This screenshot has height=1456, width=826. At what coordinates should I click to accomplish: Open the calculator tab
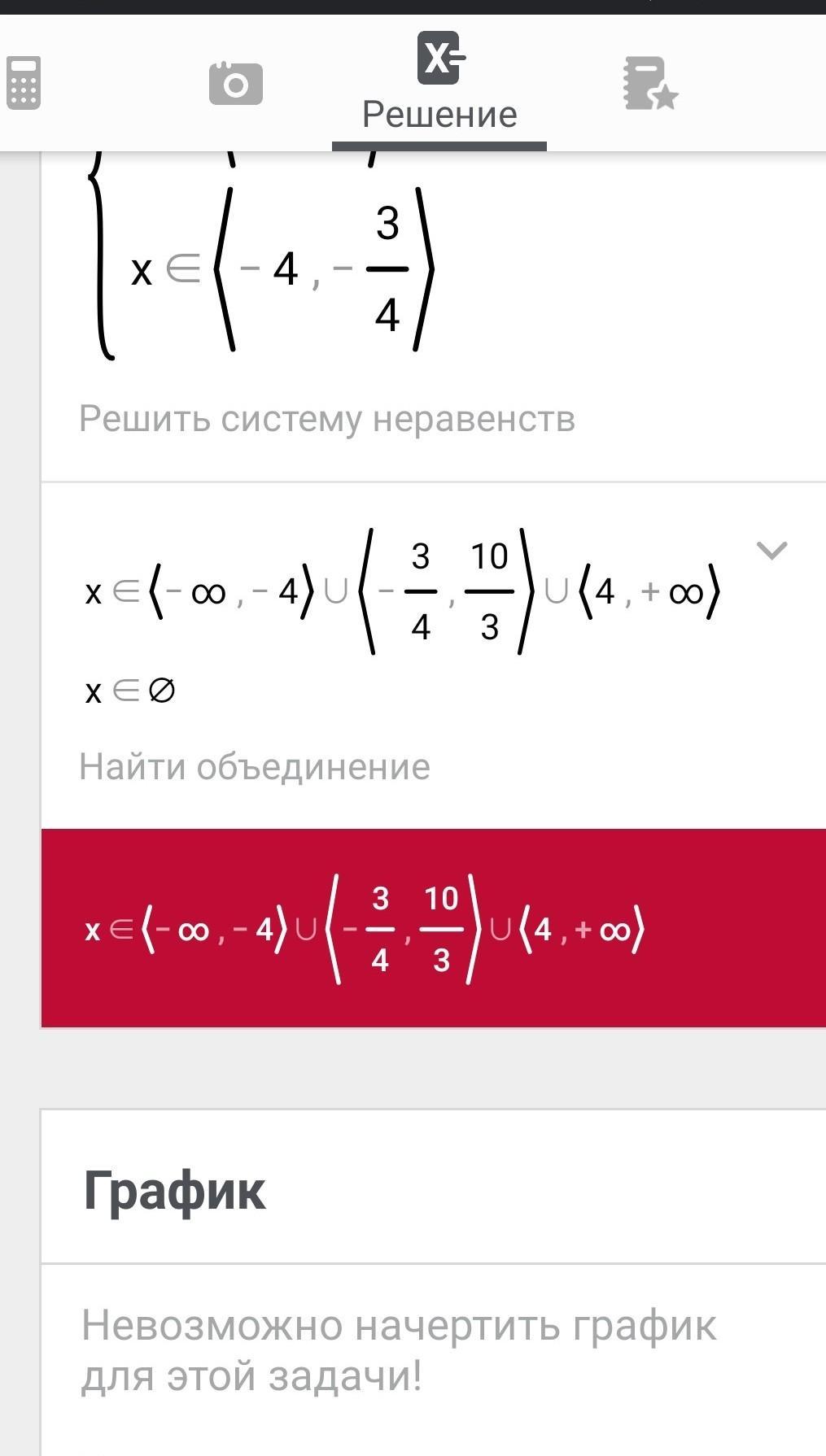tap(24, 83)
